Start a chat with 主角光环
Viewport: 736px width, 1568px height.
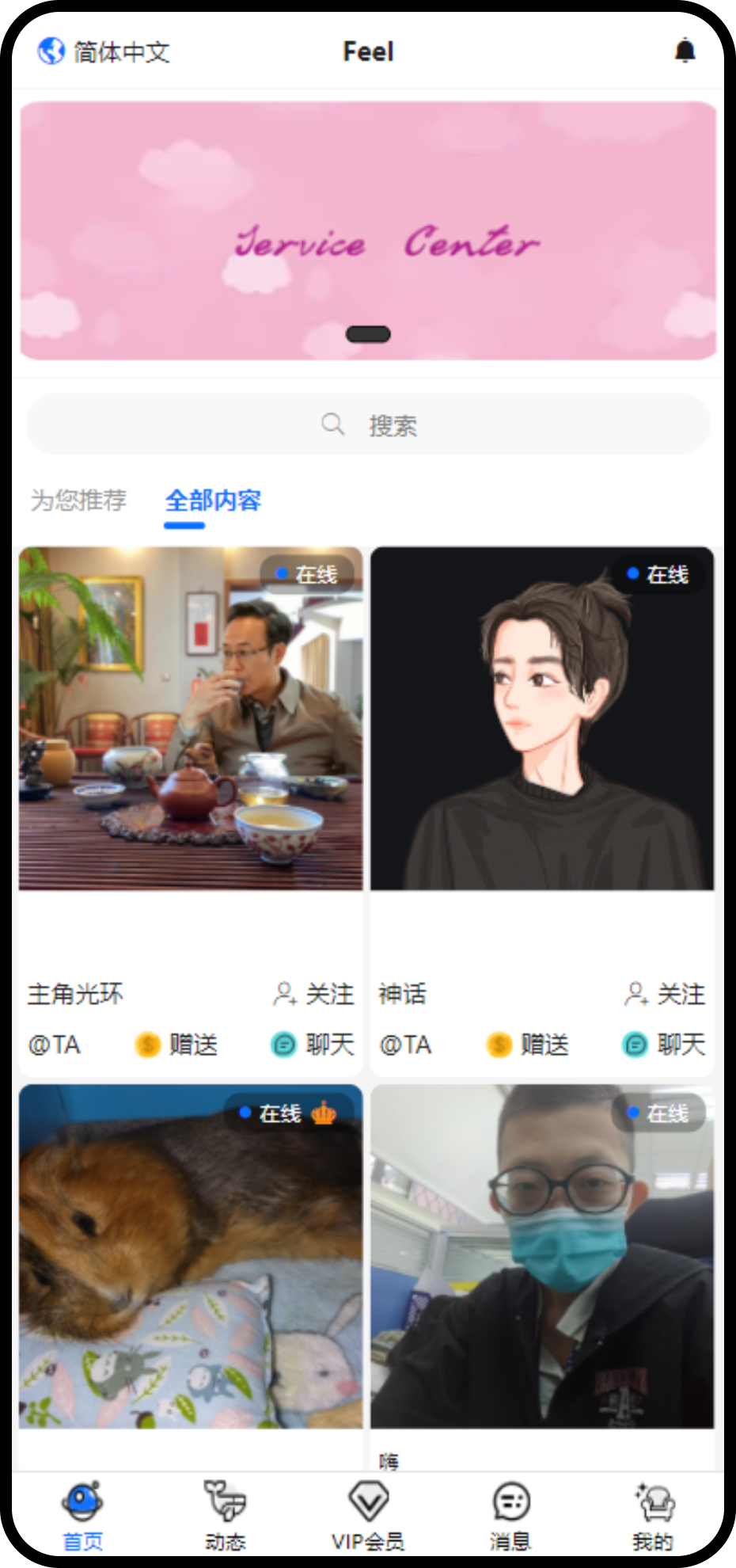[313, 1045]
